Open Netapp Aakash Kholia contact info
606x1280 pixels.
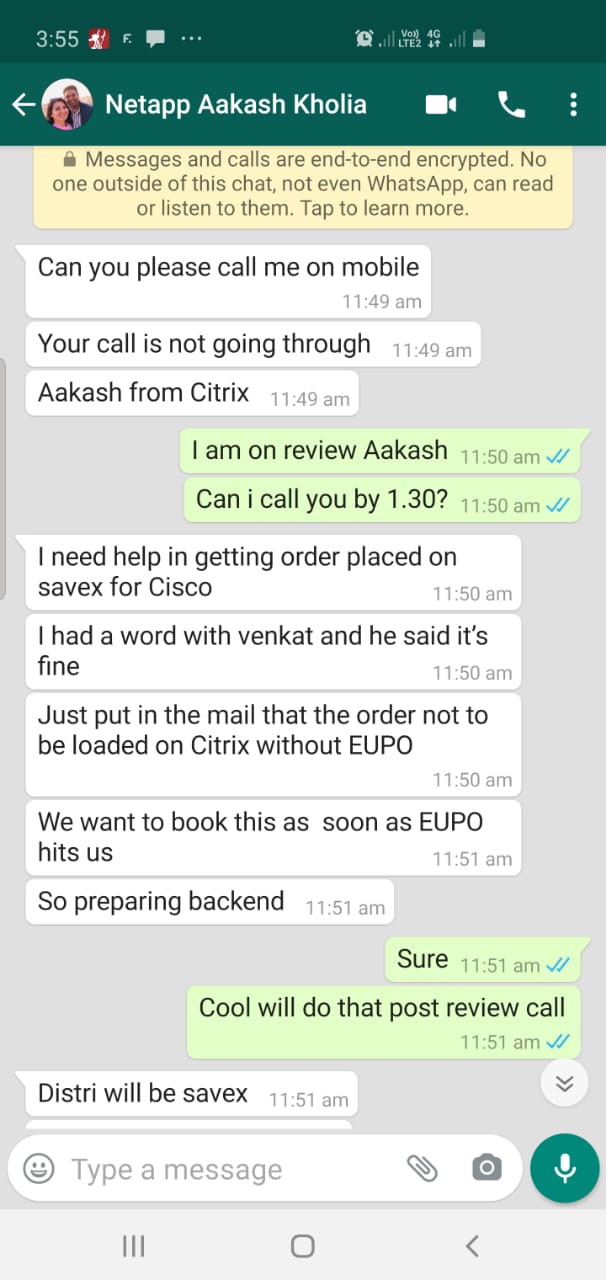point(235,105)
